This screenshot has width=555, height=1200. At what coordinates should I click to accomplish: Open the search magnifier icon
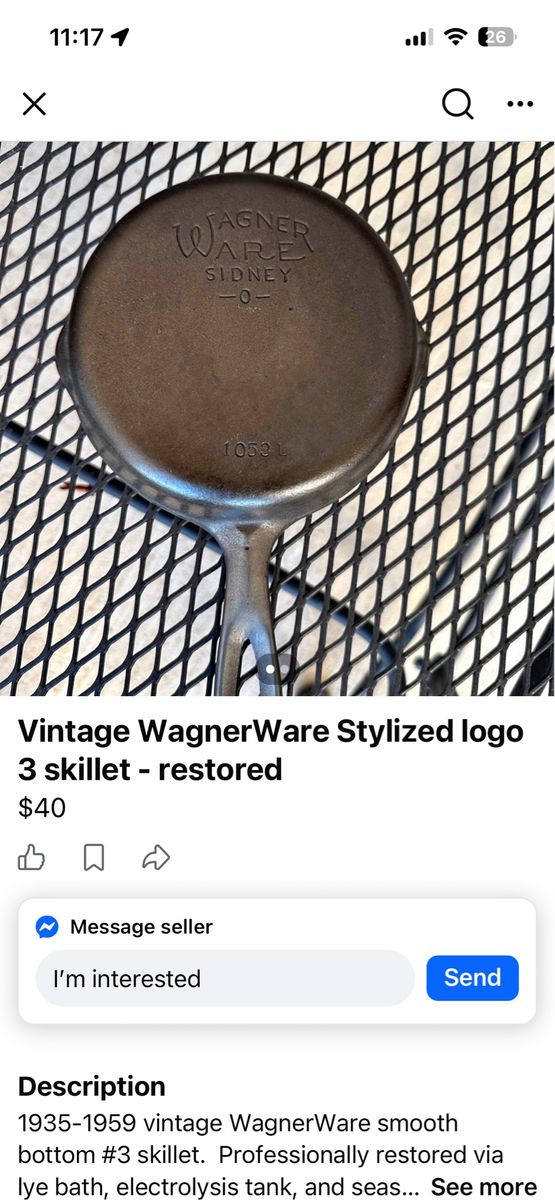(x=457, y=104)
